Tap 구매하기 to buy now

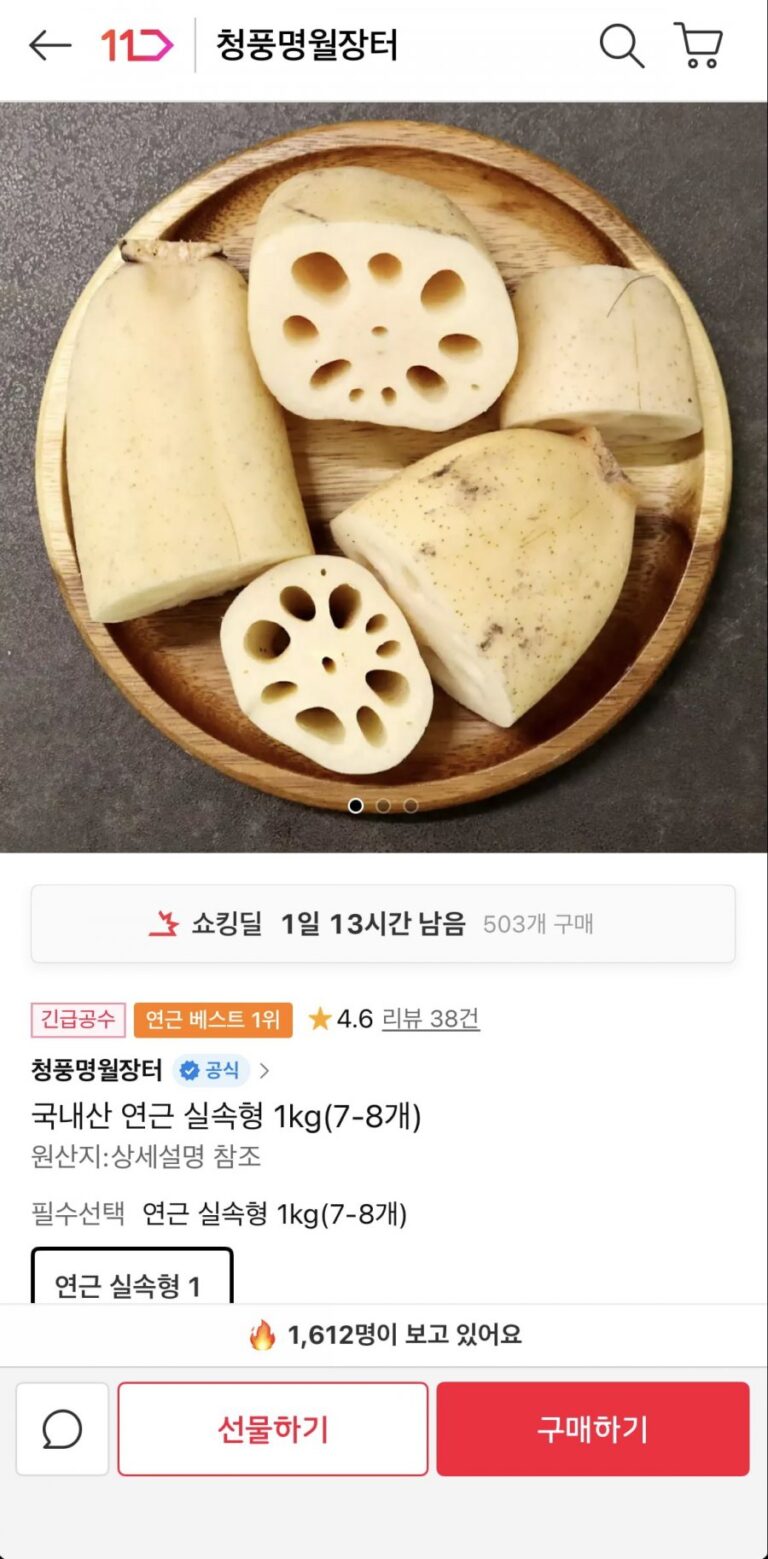coord(592,1429)
